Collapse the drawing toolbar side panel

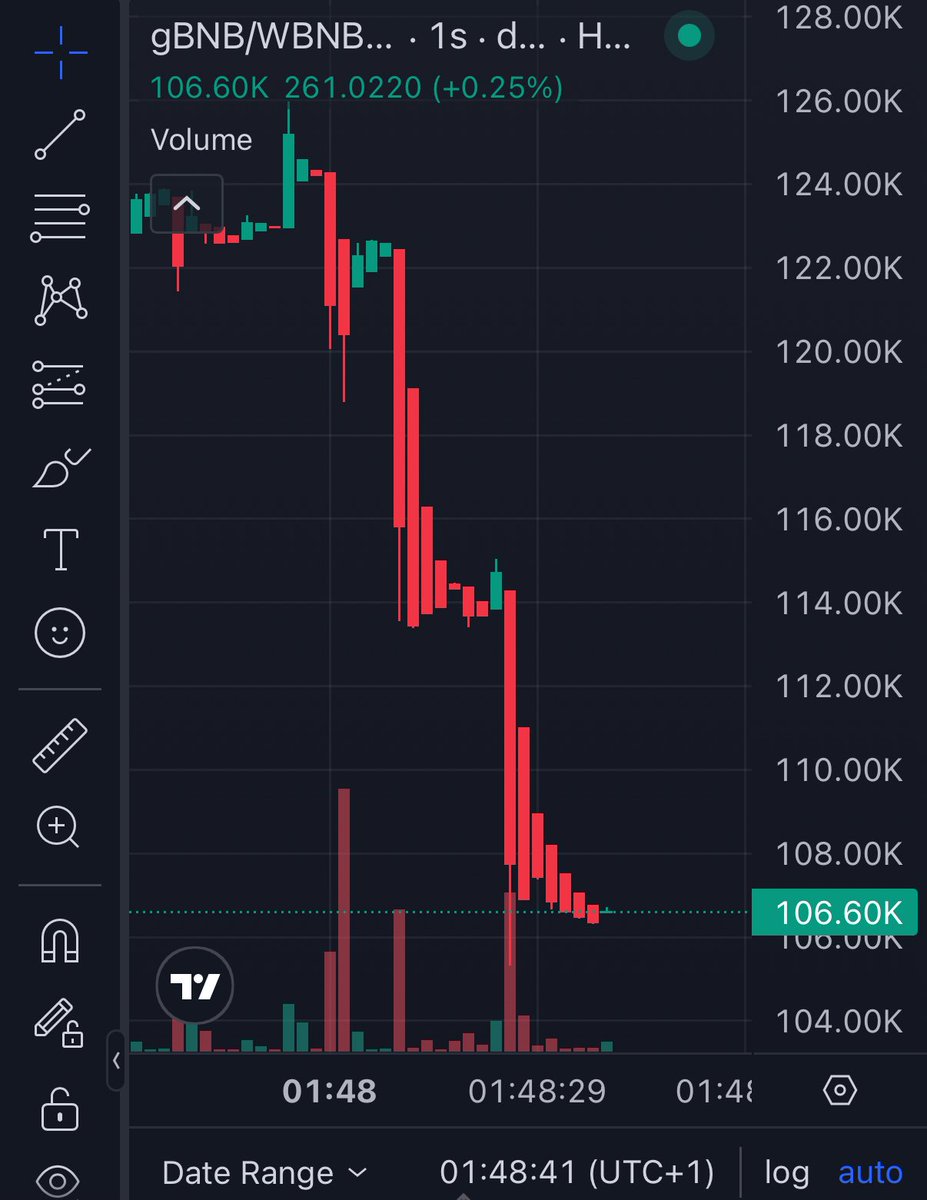coord(116,1060)
